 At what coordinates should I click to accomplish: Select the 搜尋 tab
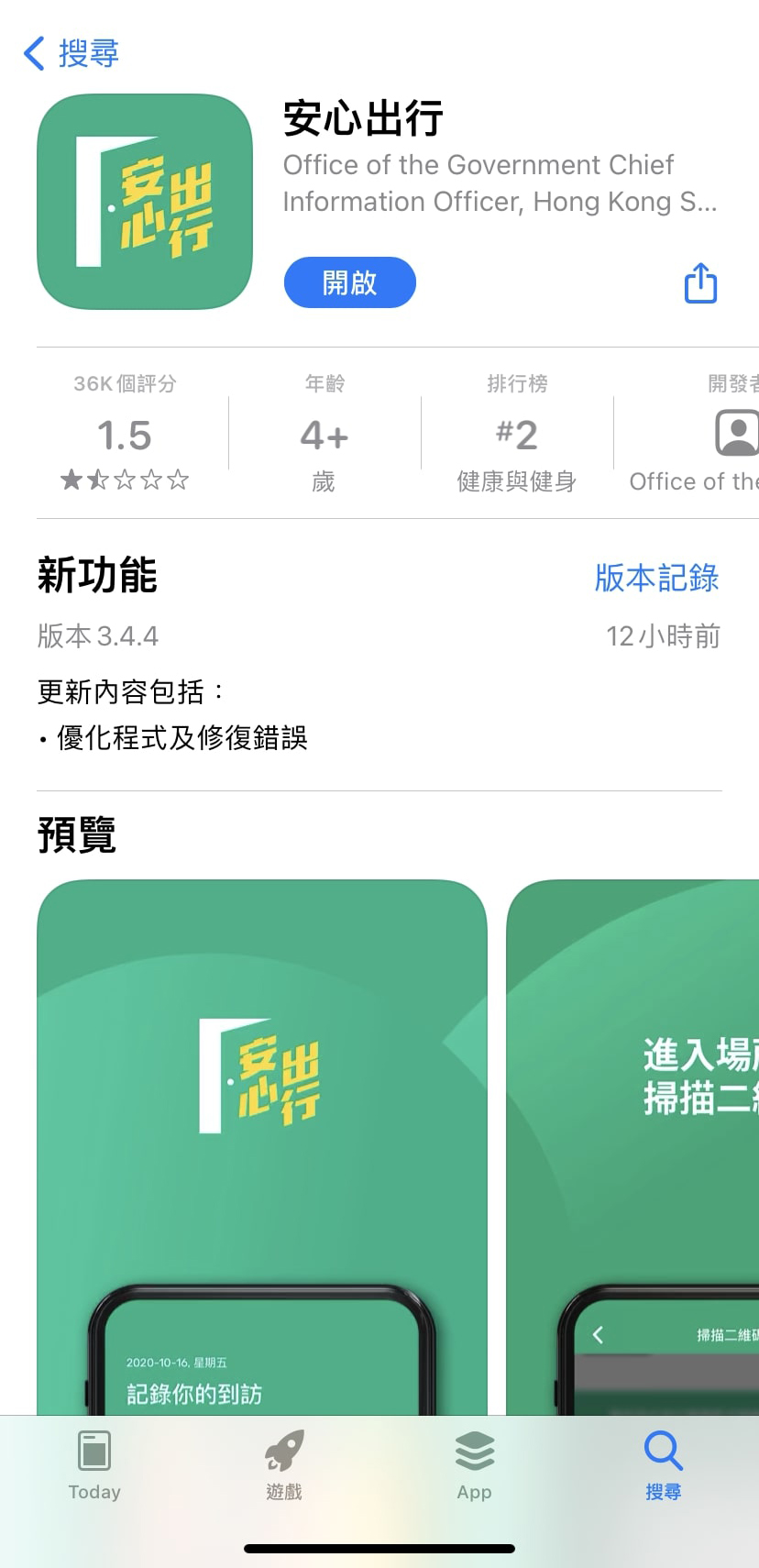(x=663, y=1465)
